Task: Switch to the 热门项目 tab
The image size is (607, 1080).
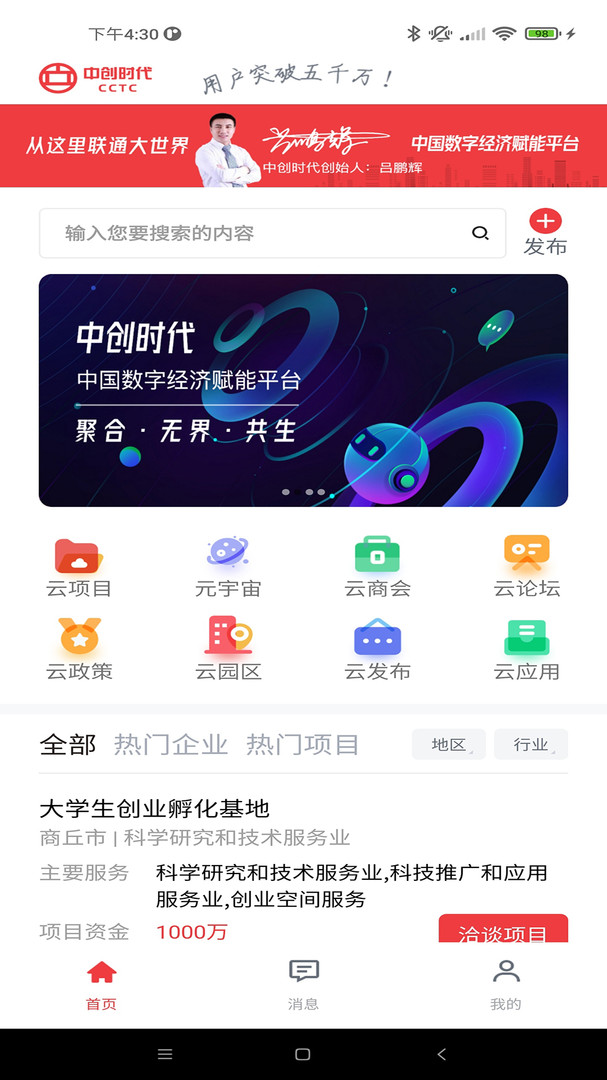Action: pyautogui.click(x=302, y=745)
